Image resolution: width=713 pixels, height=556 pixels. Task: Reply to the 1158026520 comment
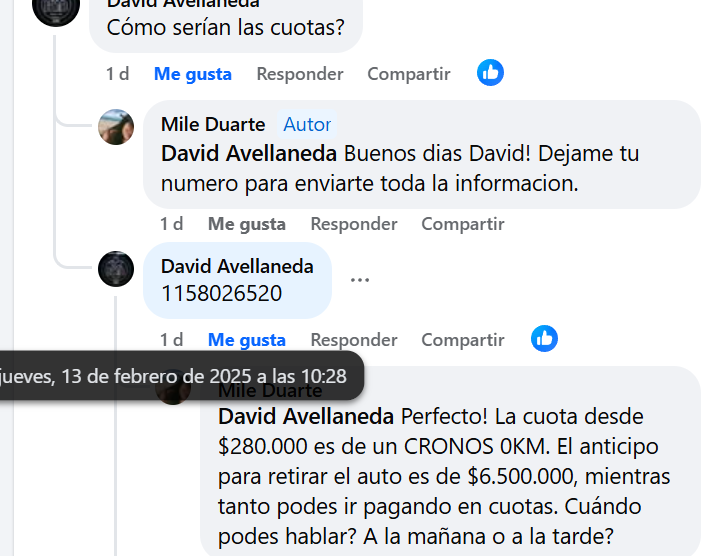[353, 340]
